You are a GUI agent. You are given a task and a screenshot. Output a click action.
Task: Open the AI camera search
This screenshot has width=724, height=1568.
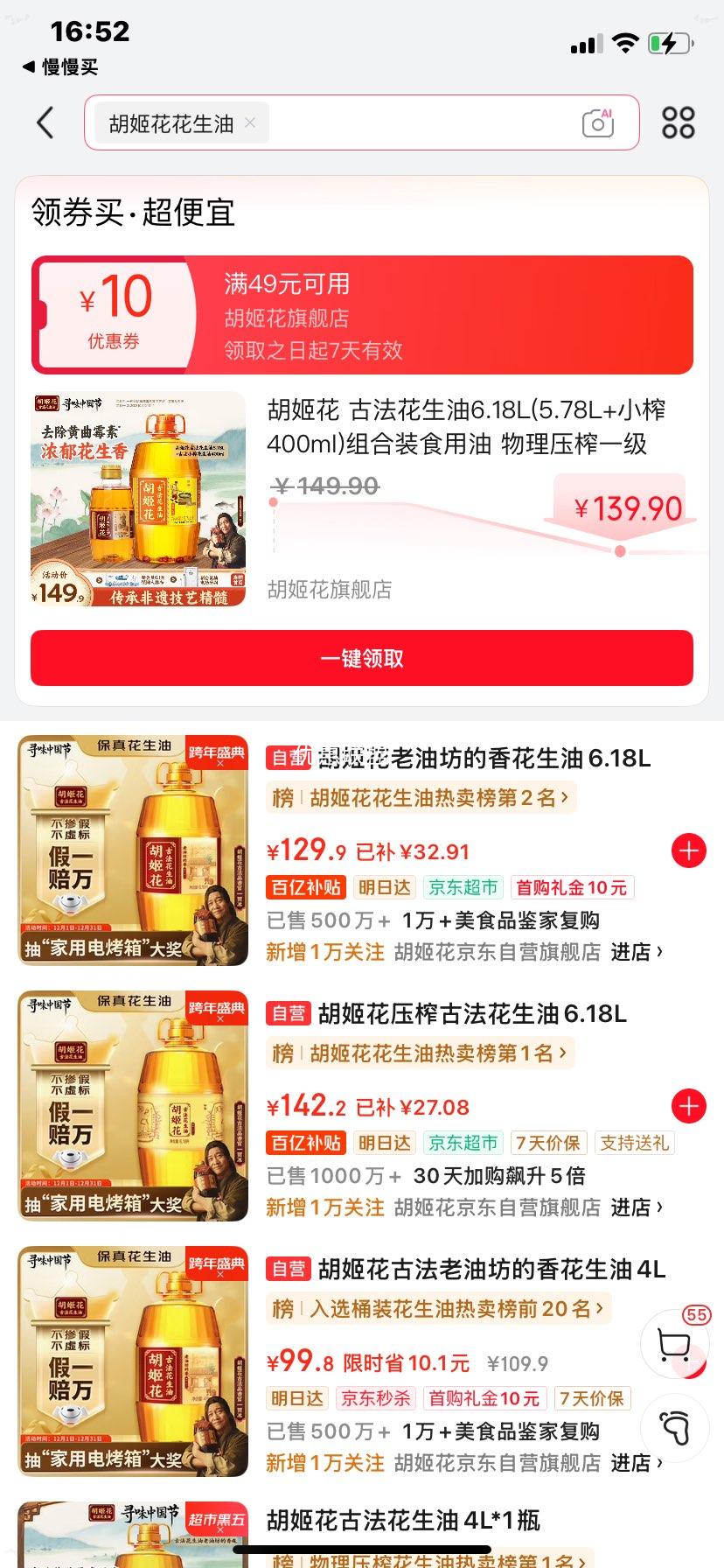pos(598,123)
